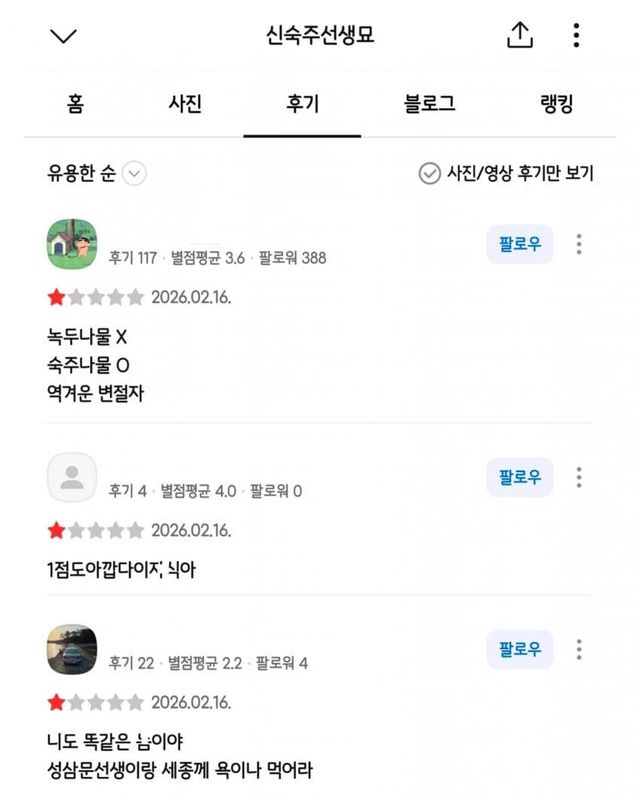Image resolution: width=640 pixels, height=801 pixels.
Task: Follow the reviewer with 후기 22
Action: point(519,650)
